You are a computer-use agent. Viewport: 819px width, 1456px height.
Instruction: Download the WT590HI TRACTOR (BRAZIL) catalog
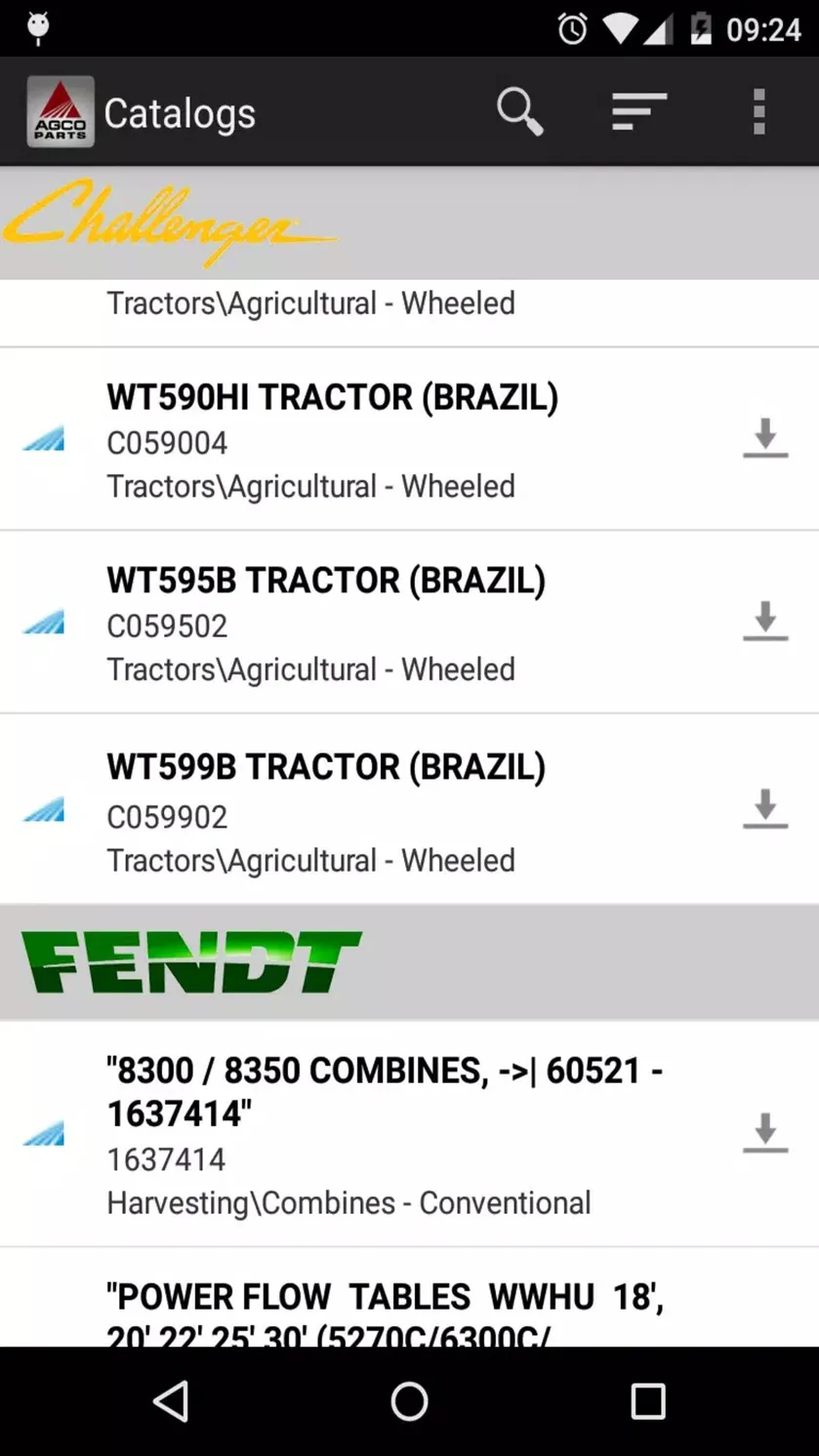pyautogui.click(x=765, y=438)
